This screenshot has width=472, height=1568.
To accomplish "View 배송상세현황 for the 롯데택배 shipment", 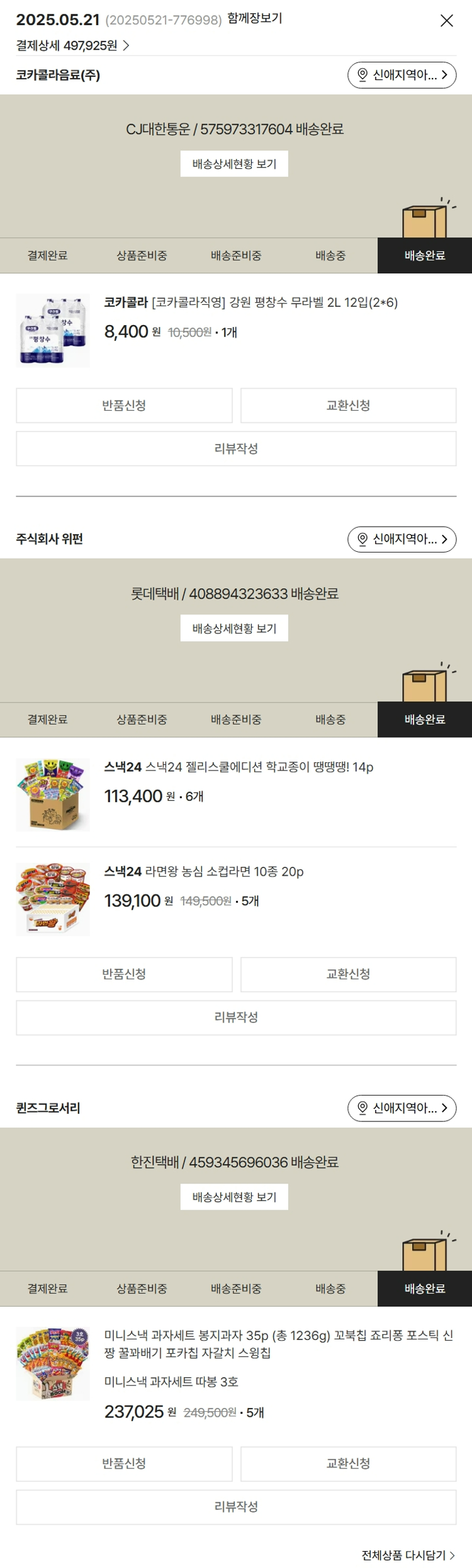I will (234, 628).
